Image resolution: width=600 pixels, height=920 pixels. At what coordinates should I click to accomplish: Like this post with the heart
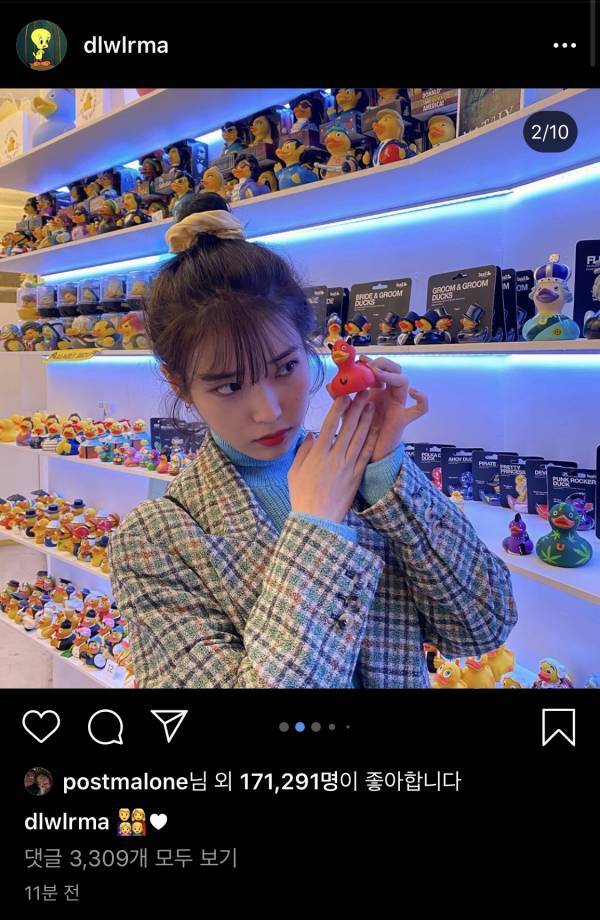[x=41, y=726]
